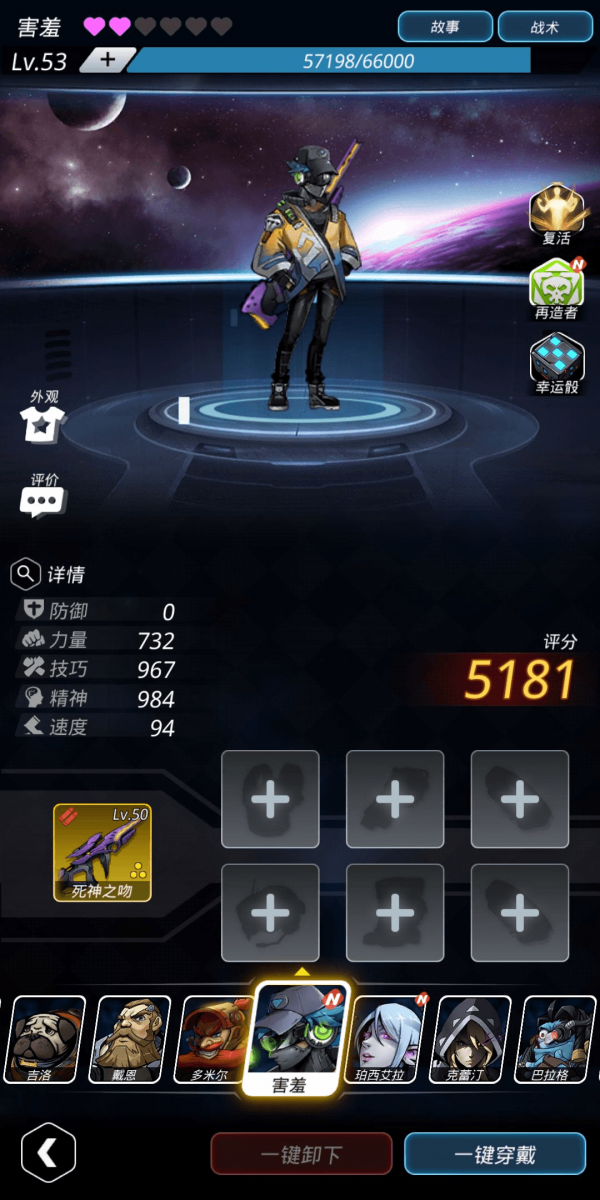This screenshot has height=1200, width=600.
Task: Open the 战术 tactics button
Action: (x=545, y=27)
